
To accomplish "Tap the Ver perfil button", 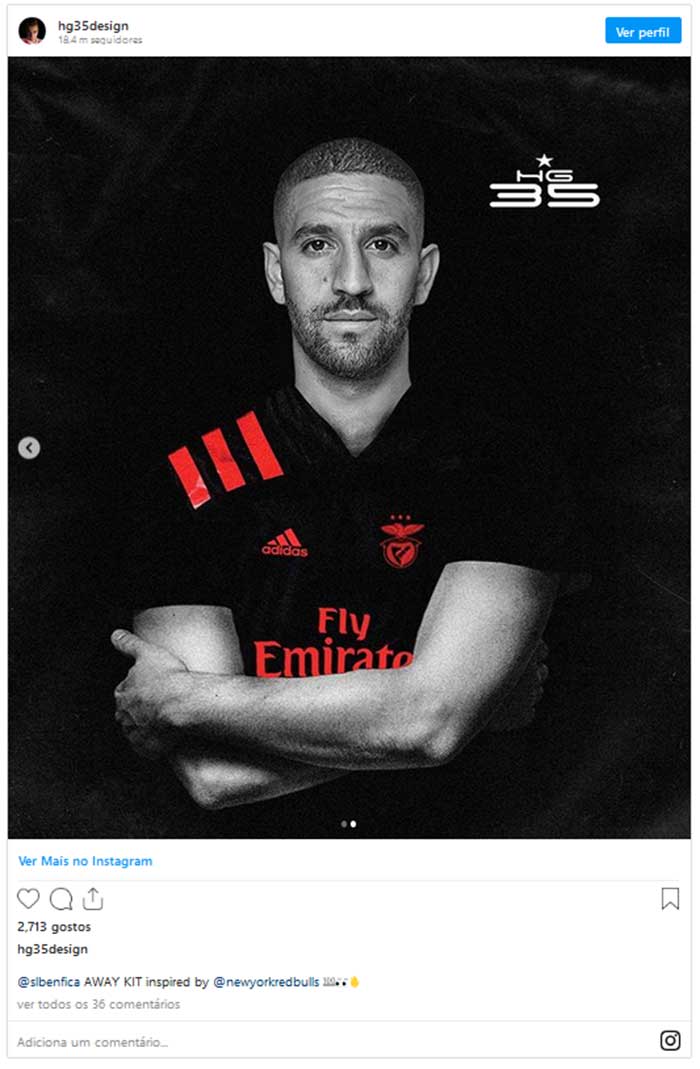I will (642, 31).
